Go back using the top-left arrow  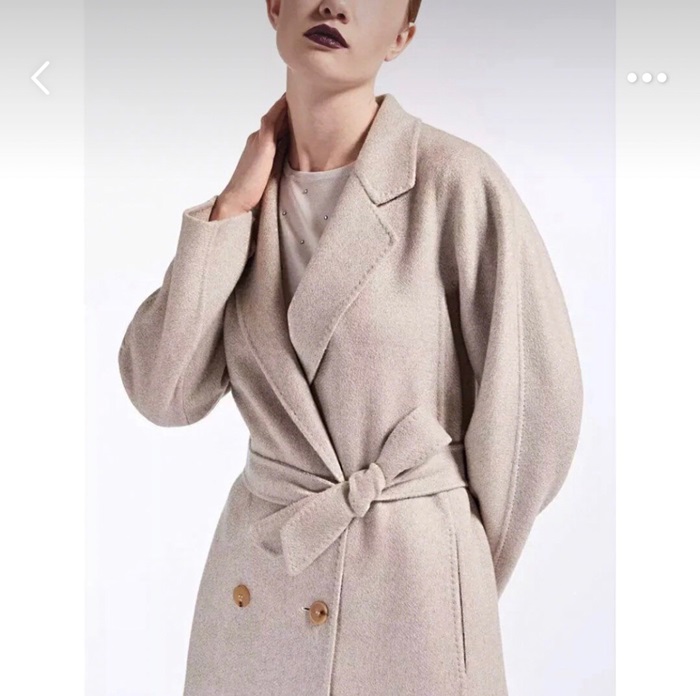tap(40, 78)
